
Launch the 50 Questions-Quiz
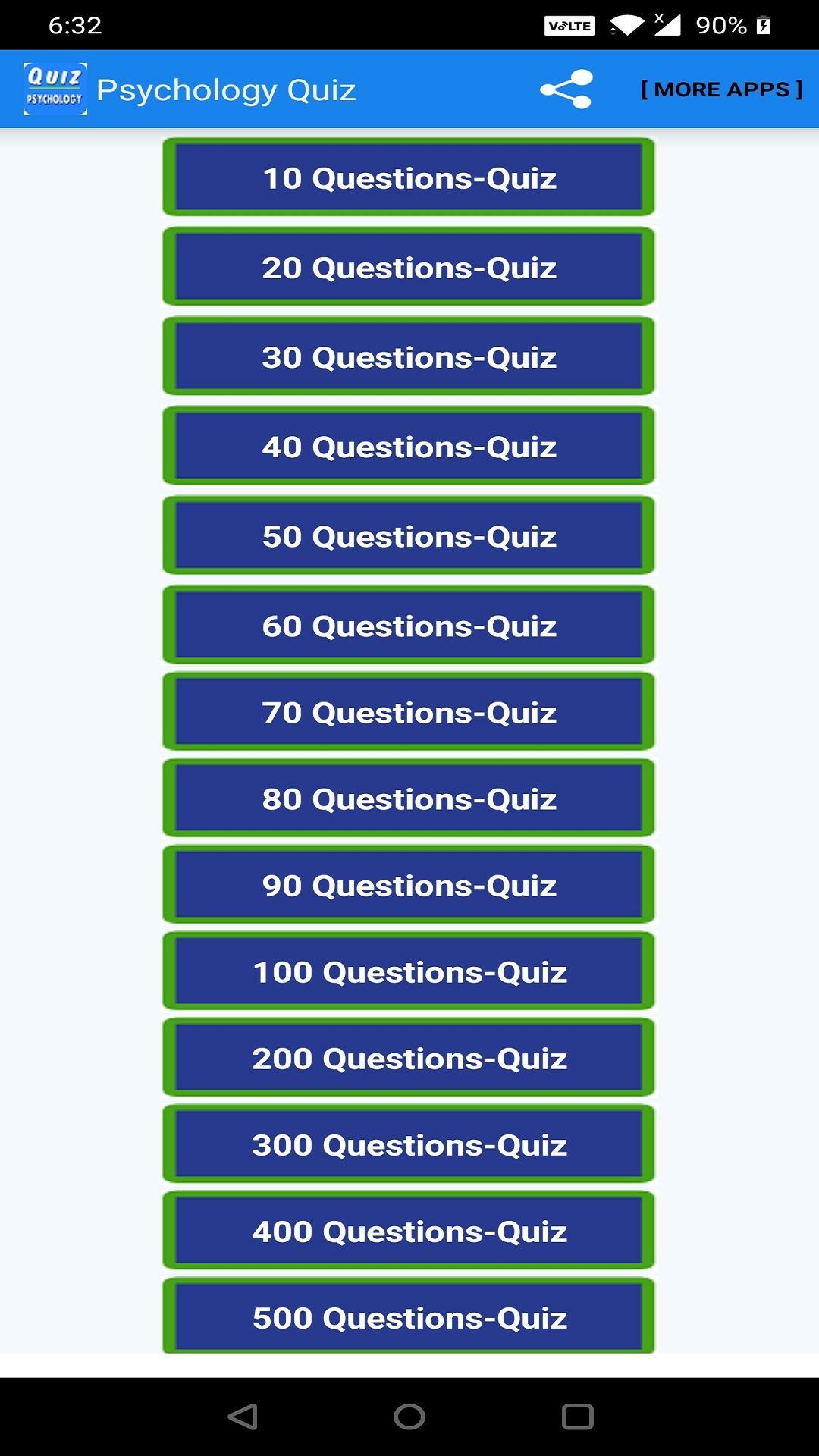[409, 536]
